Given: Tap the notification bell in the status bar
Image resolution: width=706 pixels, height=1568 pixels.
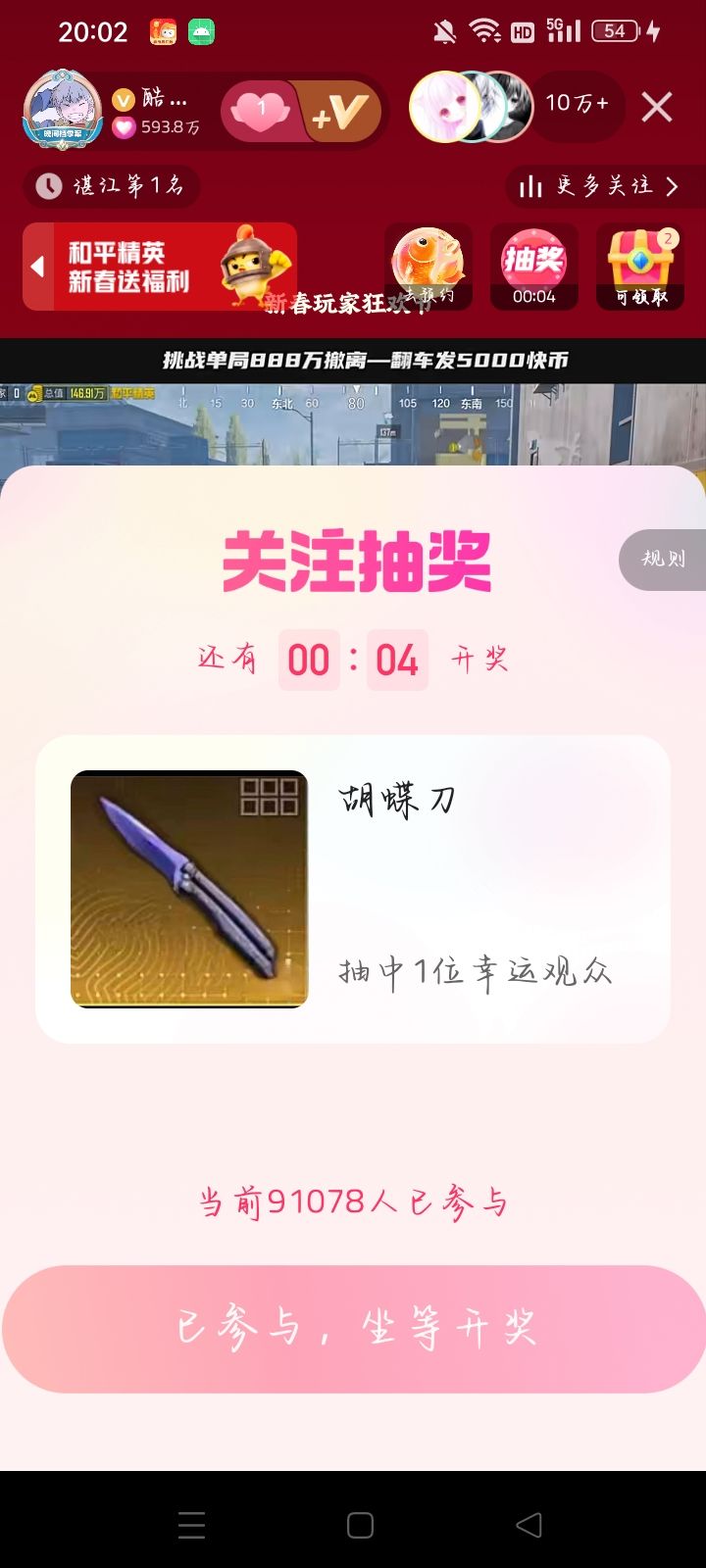Looking at the screenshot, I should (x=443, y=31).
